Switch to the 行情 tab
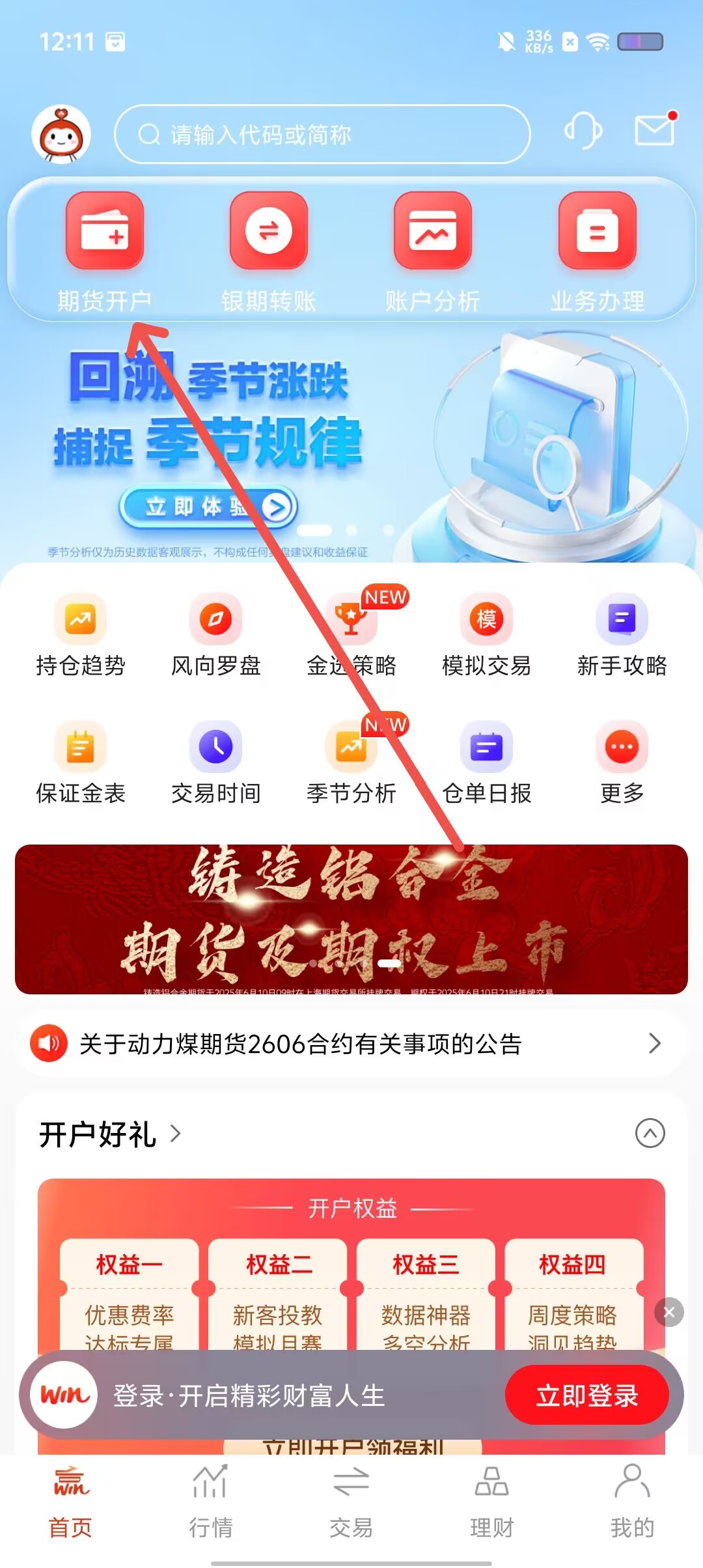 (x=210, y=1498)
